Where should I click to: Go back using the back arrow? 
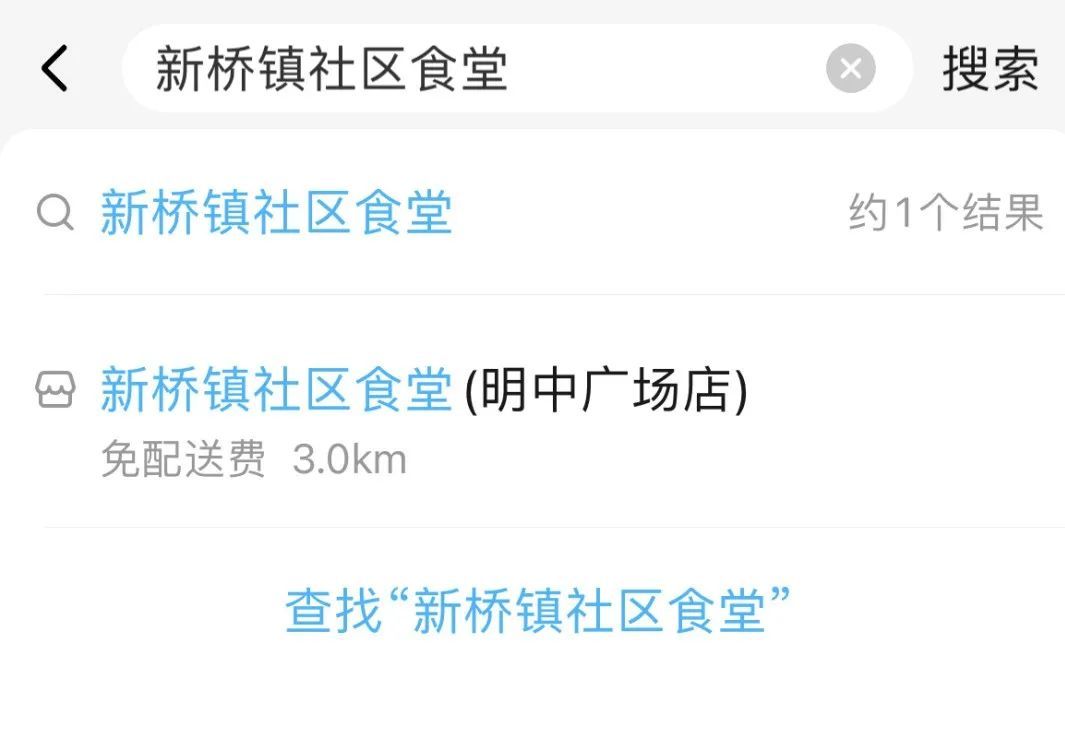click(x=55, y=69)
